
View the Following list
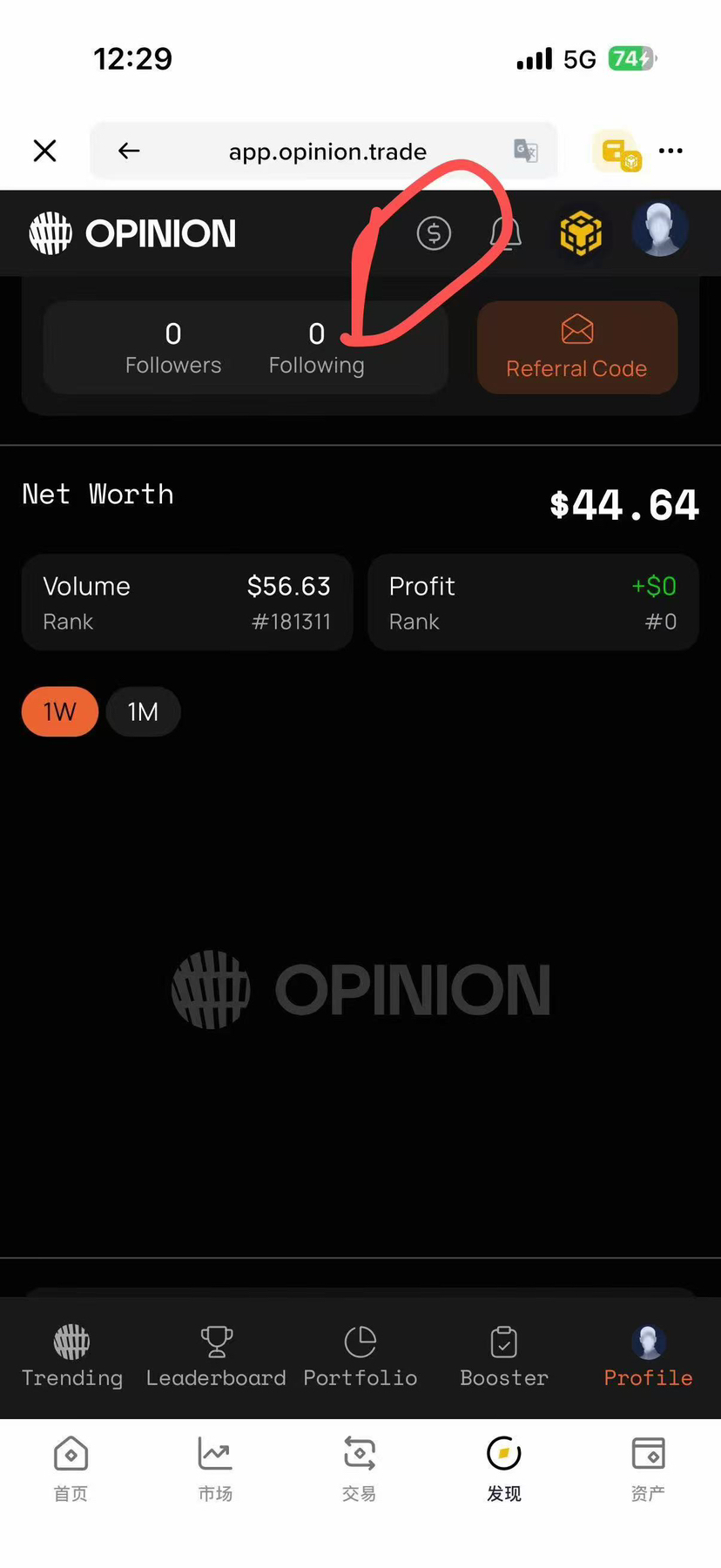(316, 347)
